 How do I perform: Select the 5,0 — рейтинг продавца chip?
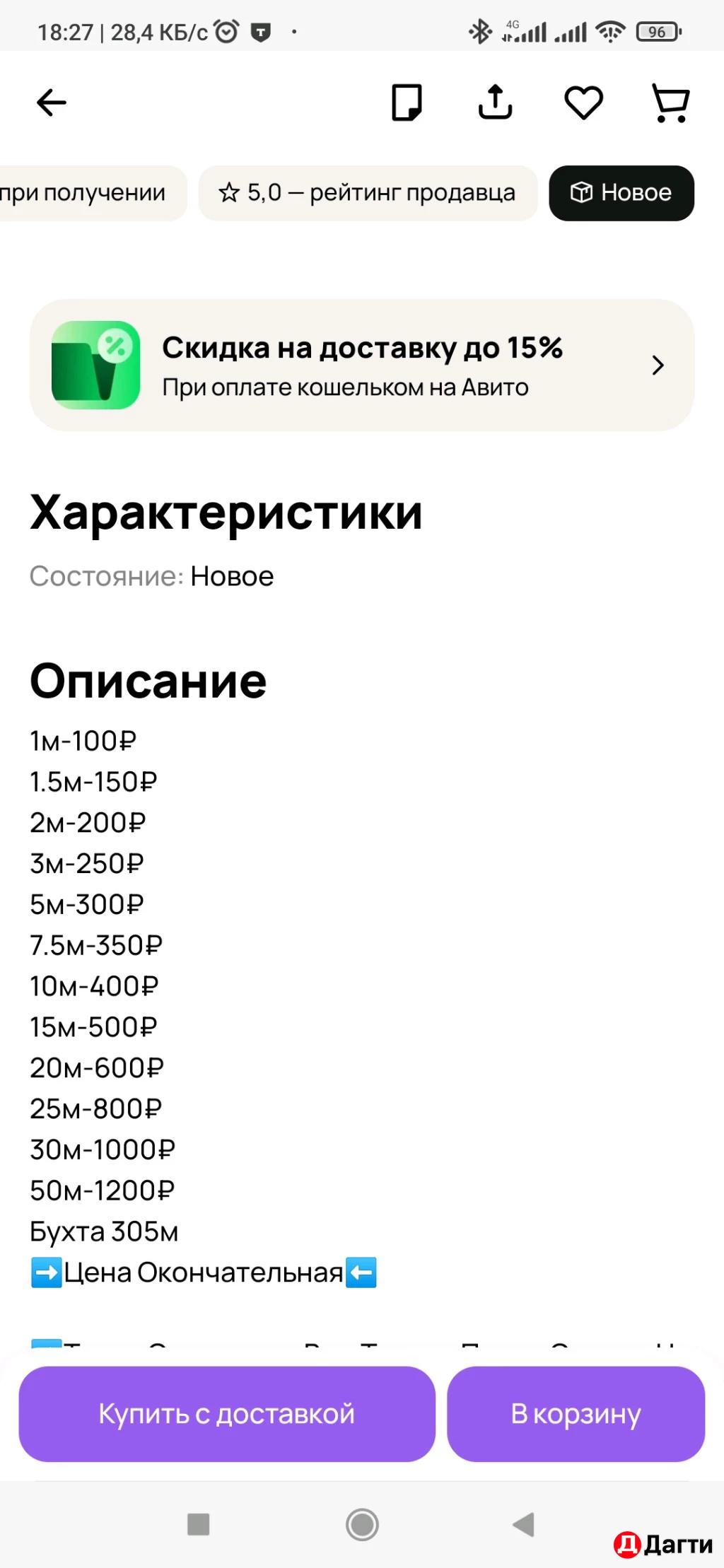(368, 192)
